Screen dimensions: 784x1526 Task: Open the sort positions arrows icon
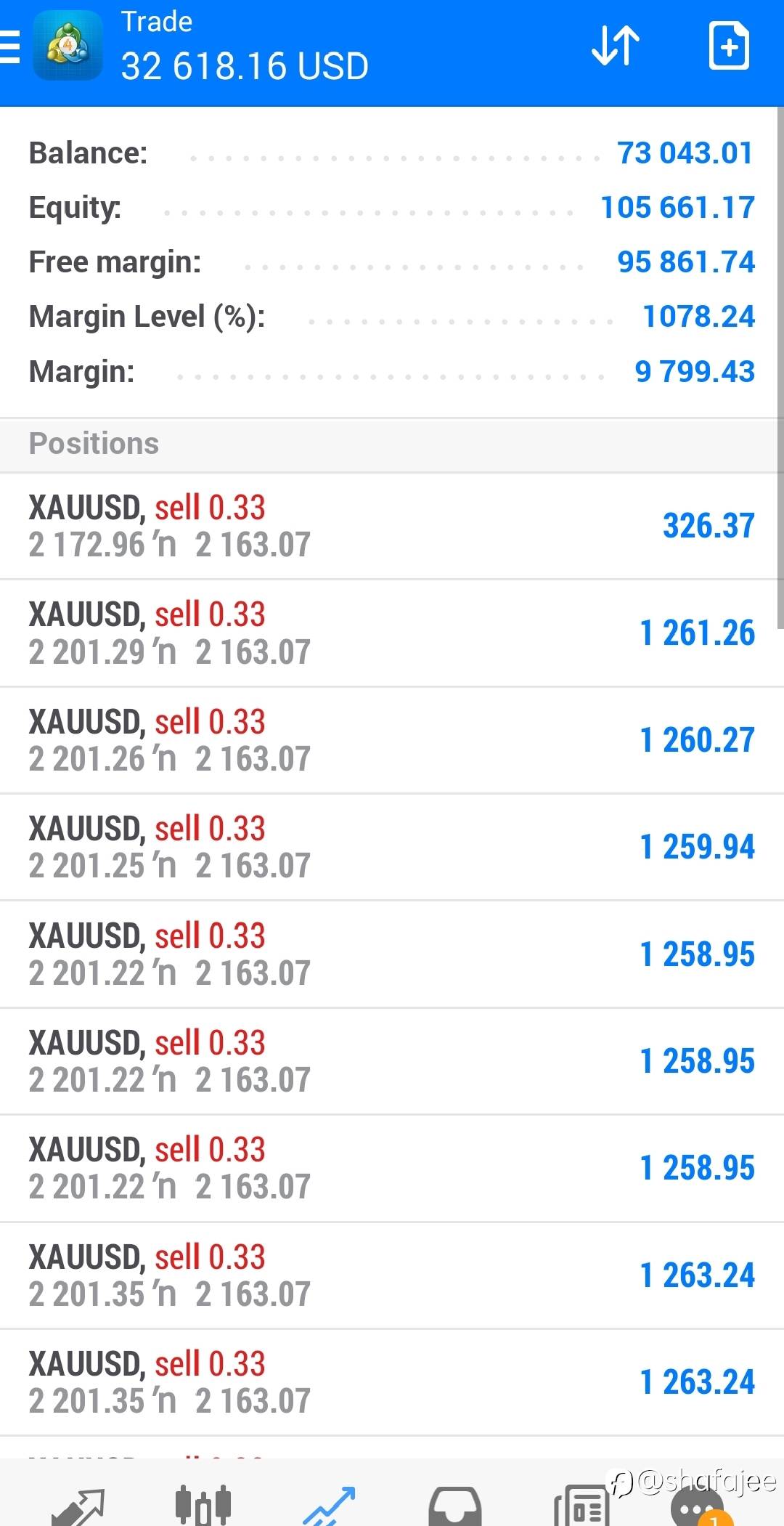(616, 46)
